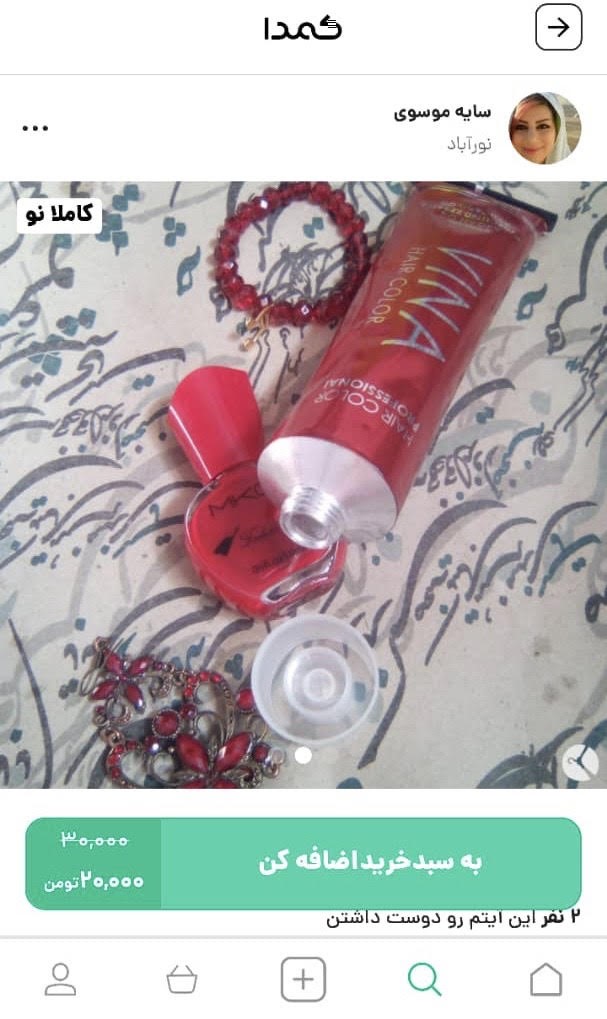Switch to the profile tab
The width and height of the screenshot is (607, 1019).
(61, 980)
